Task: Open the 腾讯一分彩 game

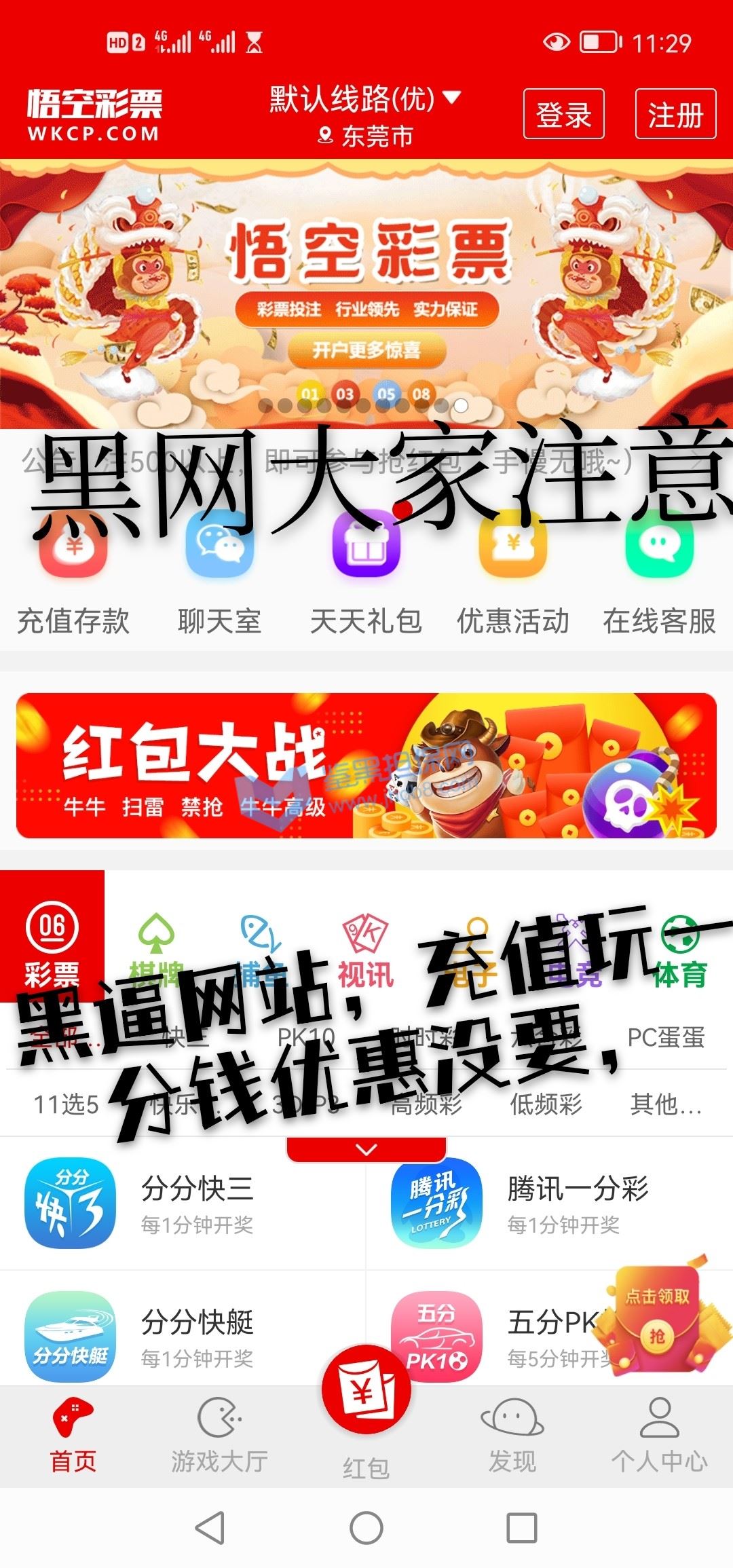Action: pyautogui.click(x=550, y=1203)
